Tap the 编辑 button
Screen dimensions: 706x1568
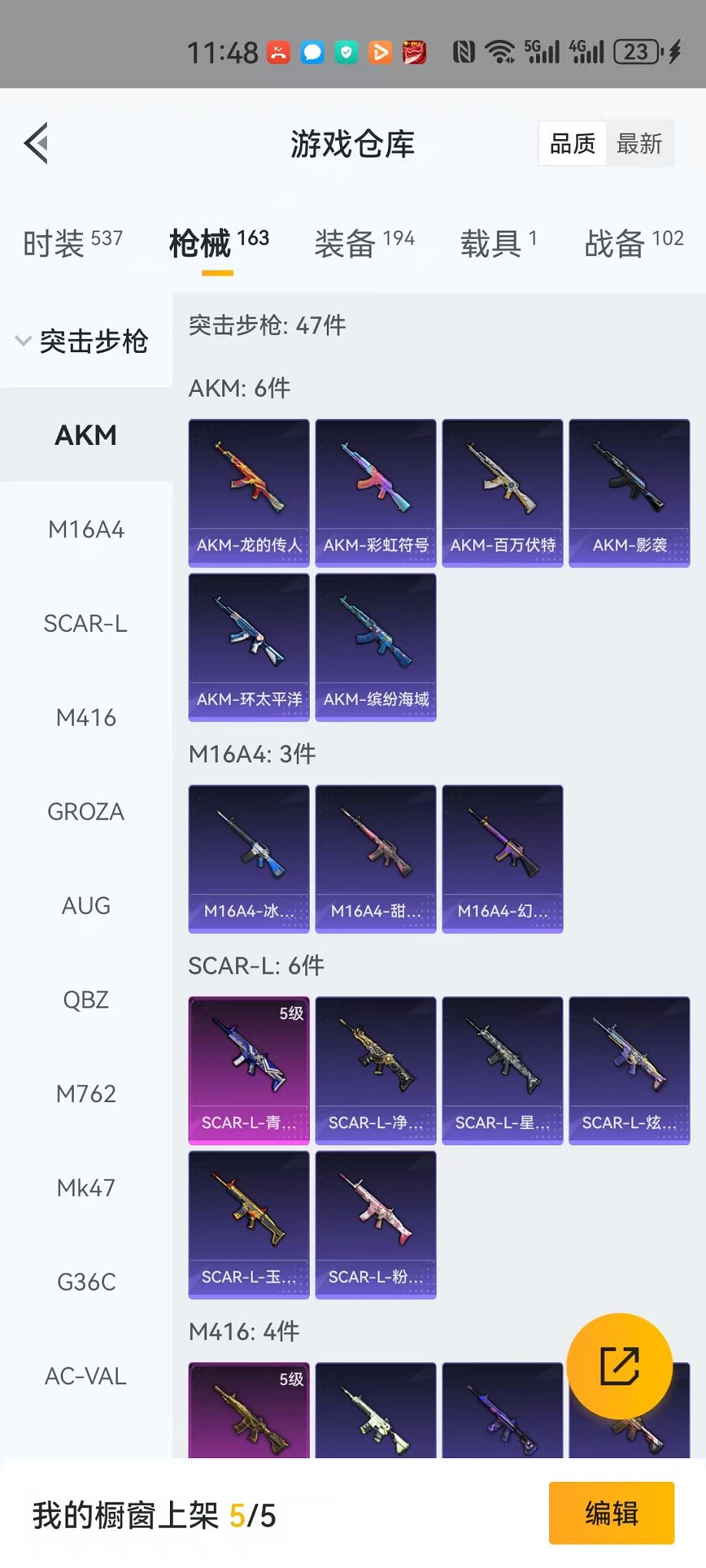[x=611, y=1513]
